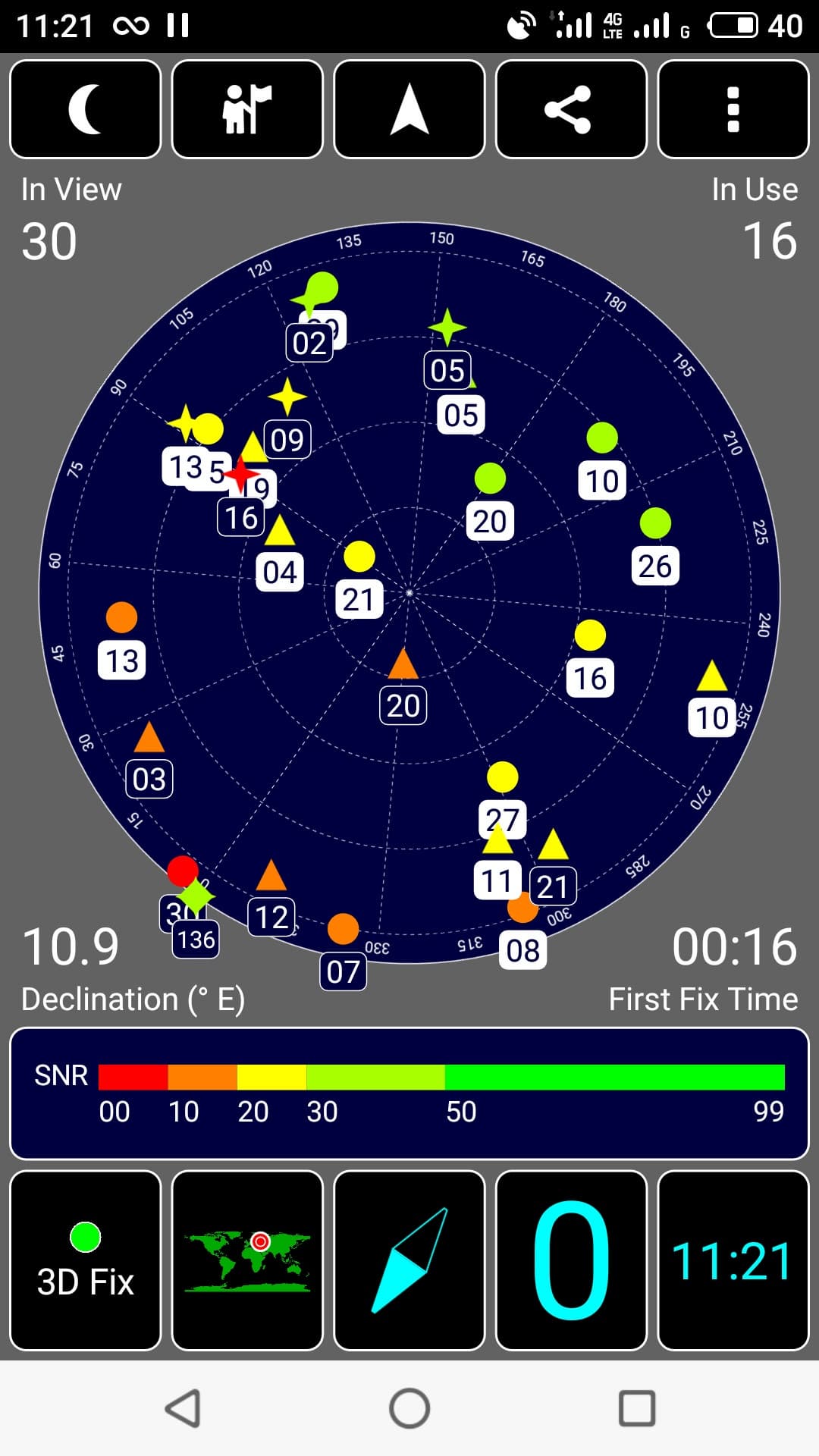Share the current GPS data

tap(571, 109)
